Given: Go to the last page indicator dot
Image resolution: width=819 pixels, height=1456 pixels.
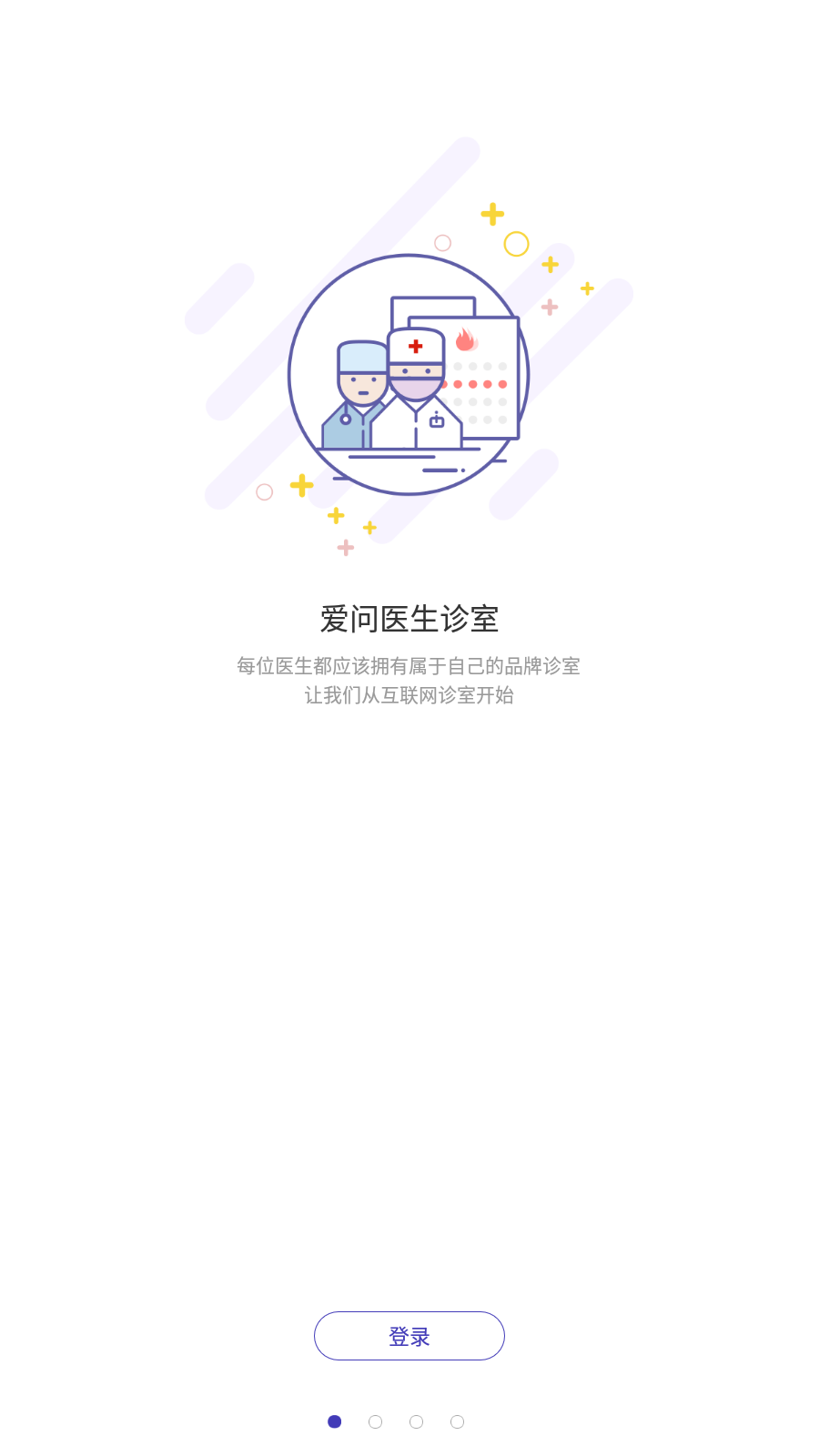Looking at the screenshot, I should point(457,1421).
